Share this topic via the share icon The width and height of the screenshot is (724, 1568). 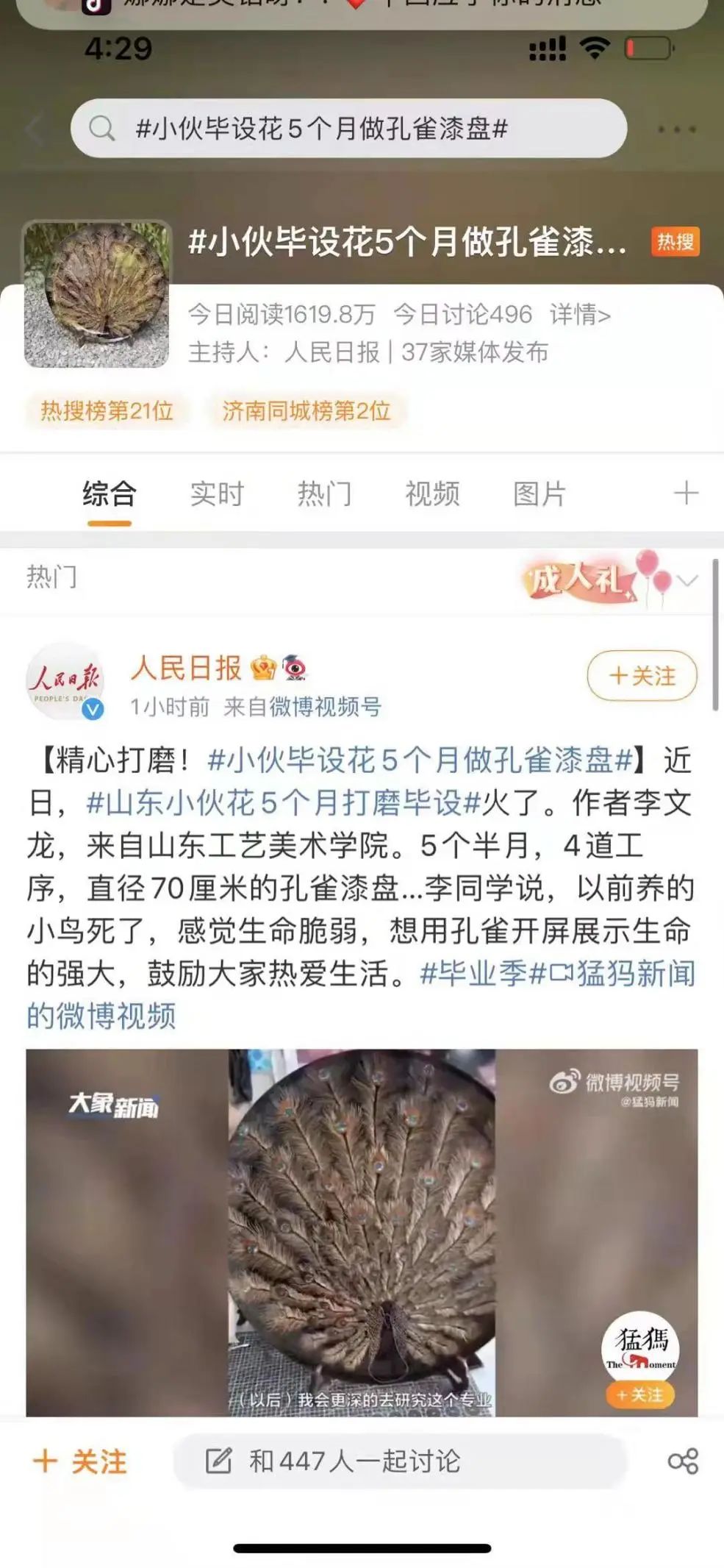click(x=683, y=1461)
